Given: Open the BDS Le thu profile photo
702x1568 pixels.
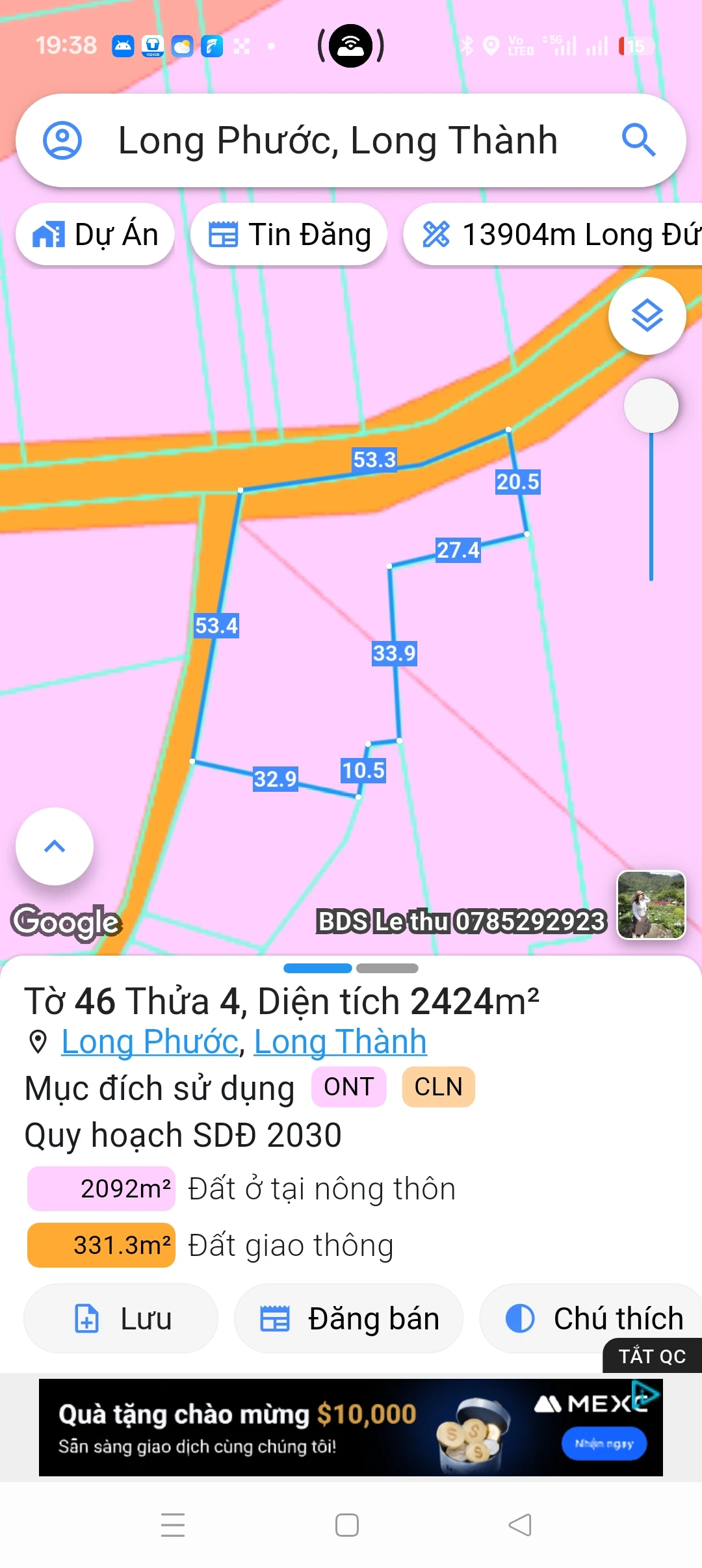Looking at the screenshot, I should (651, 905).
